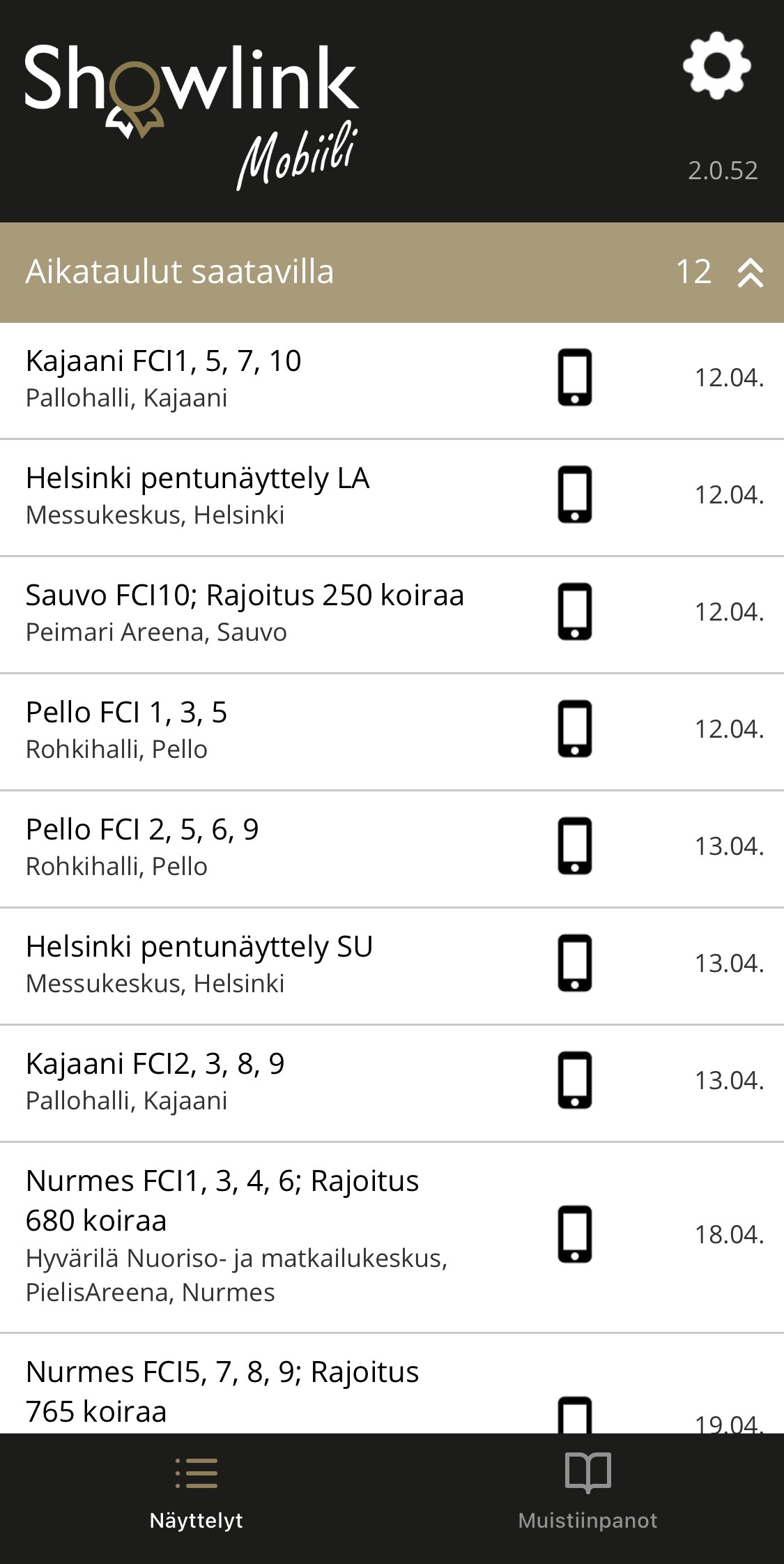Collapse the Aikataulut saatavilla section
The image size is (784, 1564).
click(x=751, y=273)
